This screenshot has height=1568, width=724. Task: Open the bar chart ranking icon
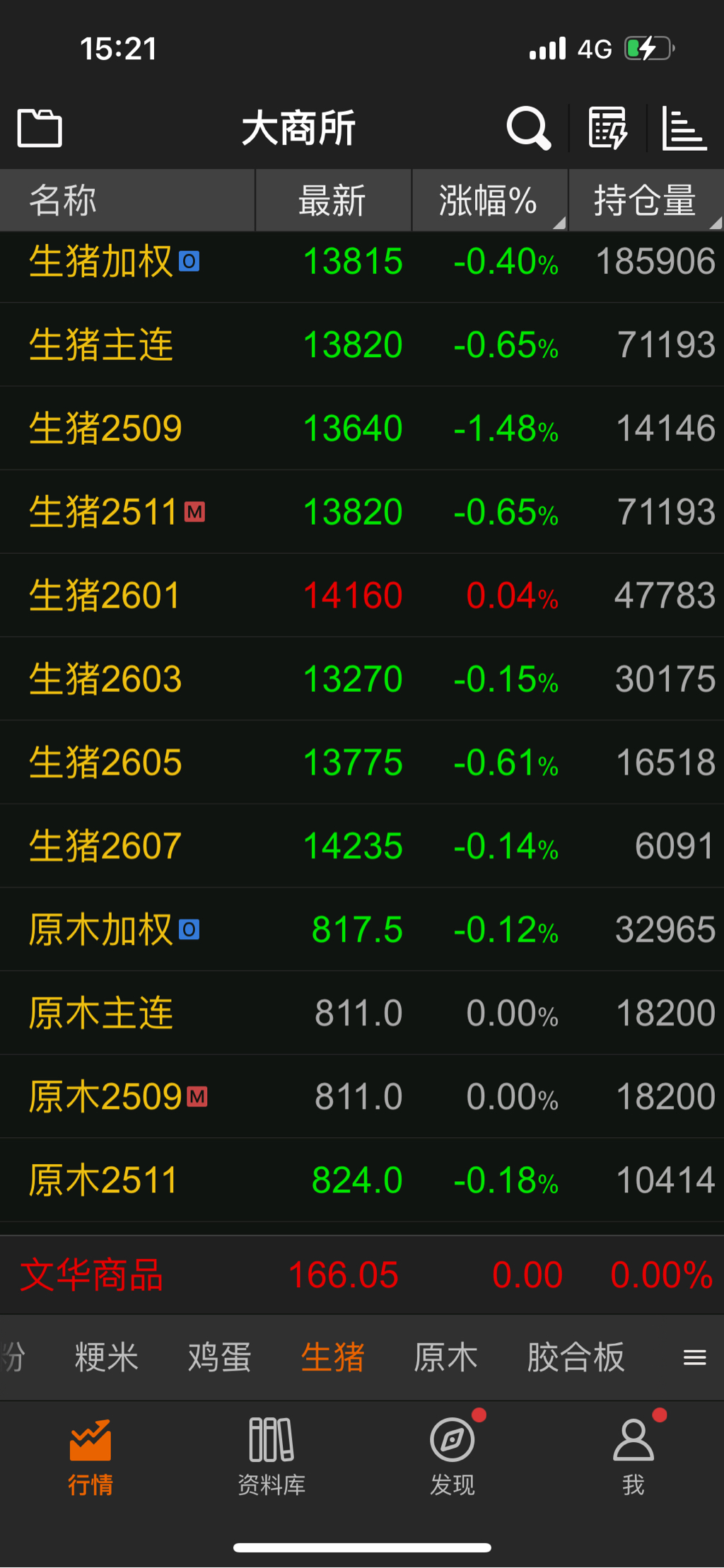(x=684, y=128)
